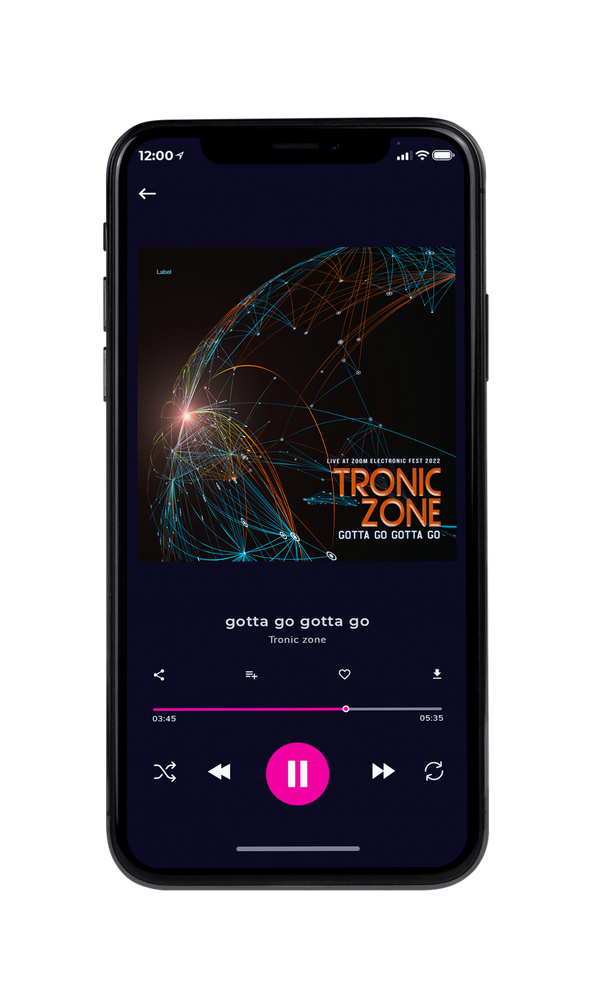Share the track gotta go gotta go
Image resolution: width=600 pixels, height=1000 pixels.
159,675
